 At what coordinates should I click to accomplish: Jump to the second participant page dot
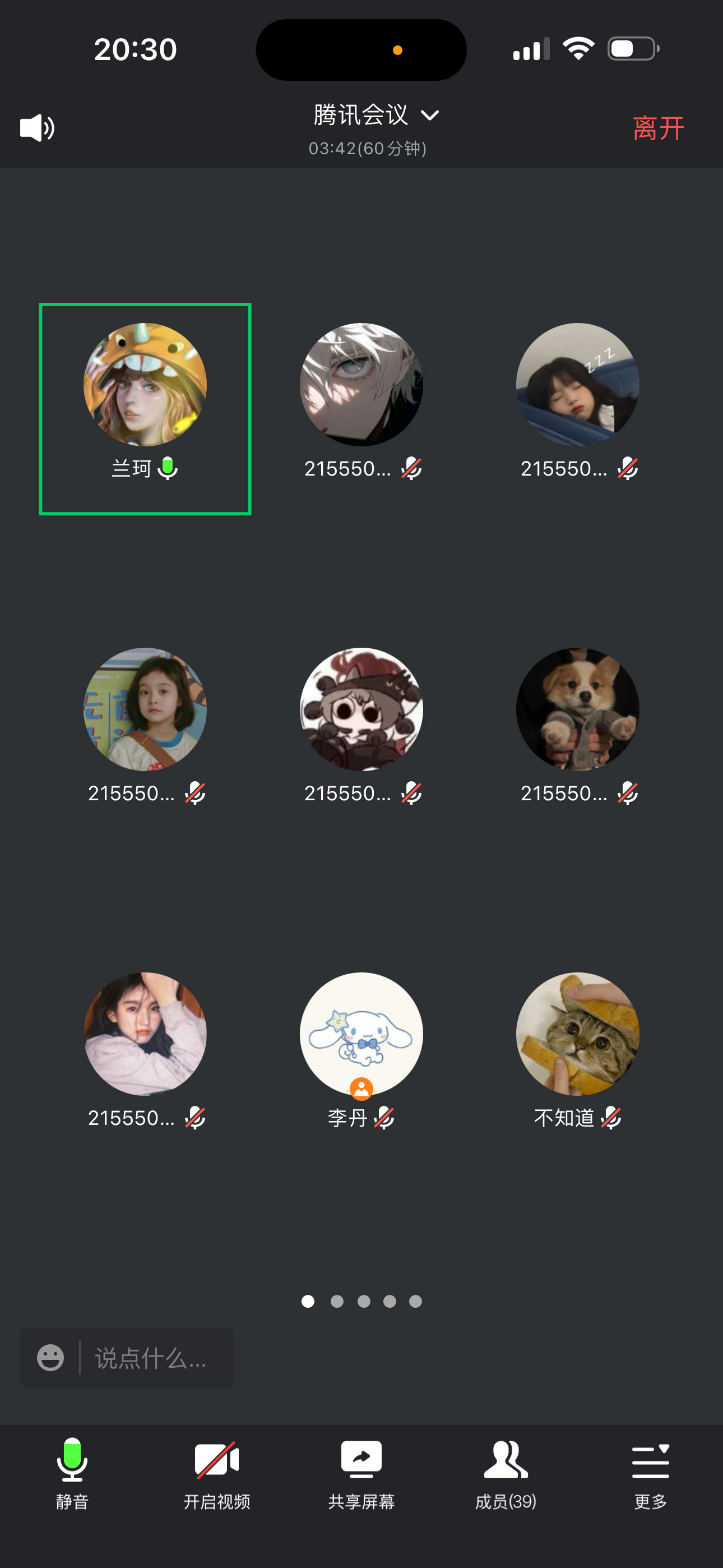[x=336, y=1302]
